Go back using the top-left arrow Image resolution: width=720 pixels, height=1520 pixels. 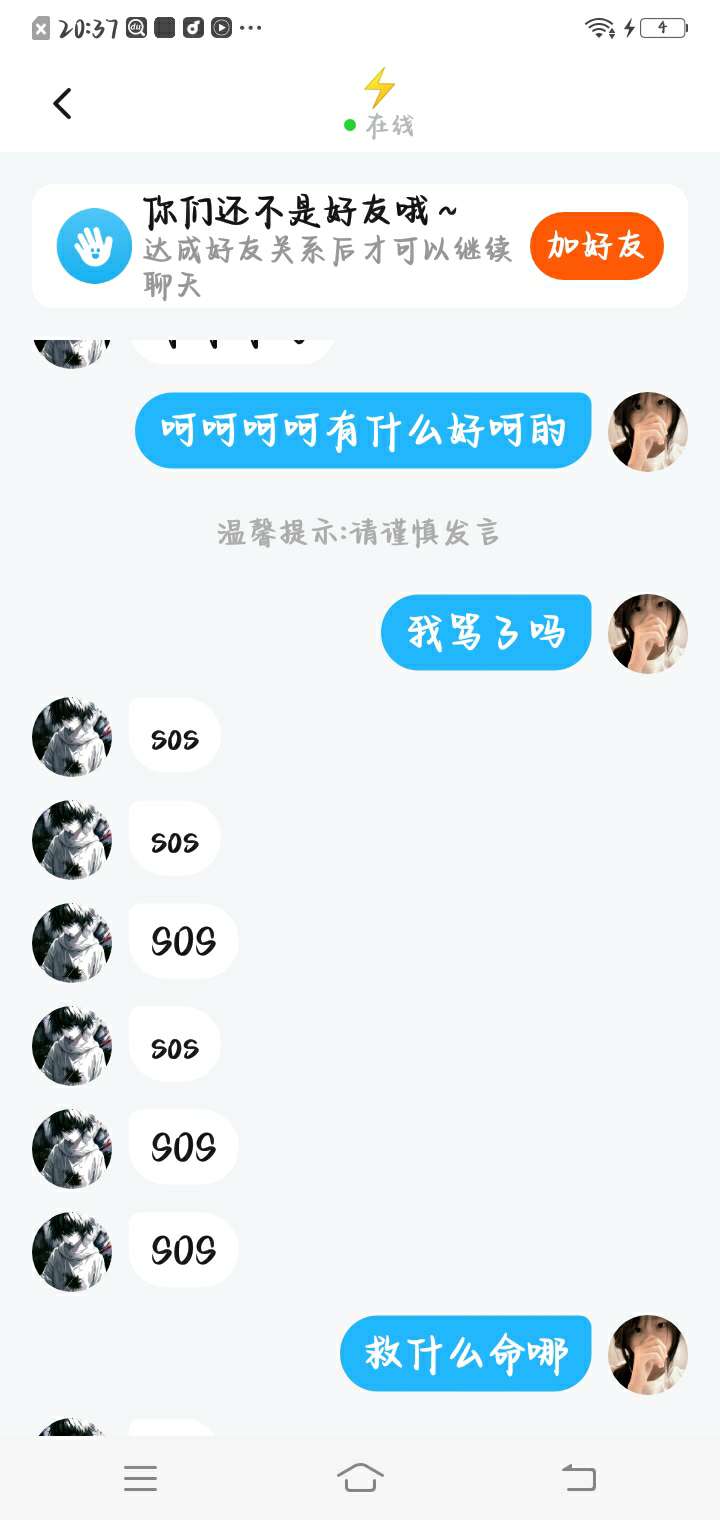point(62,103)
